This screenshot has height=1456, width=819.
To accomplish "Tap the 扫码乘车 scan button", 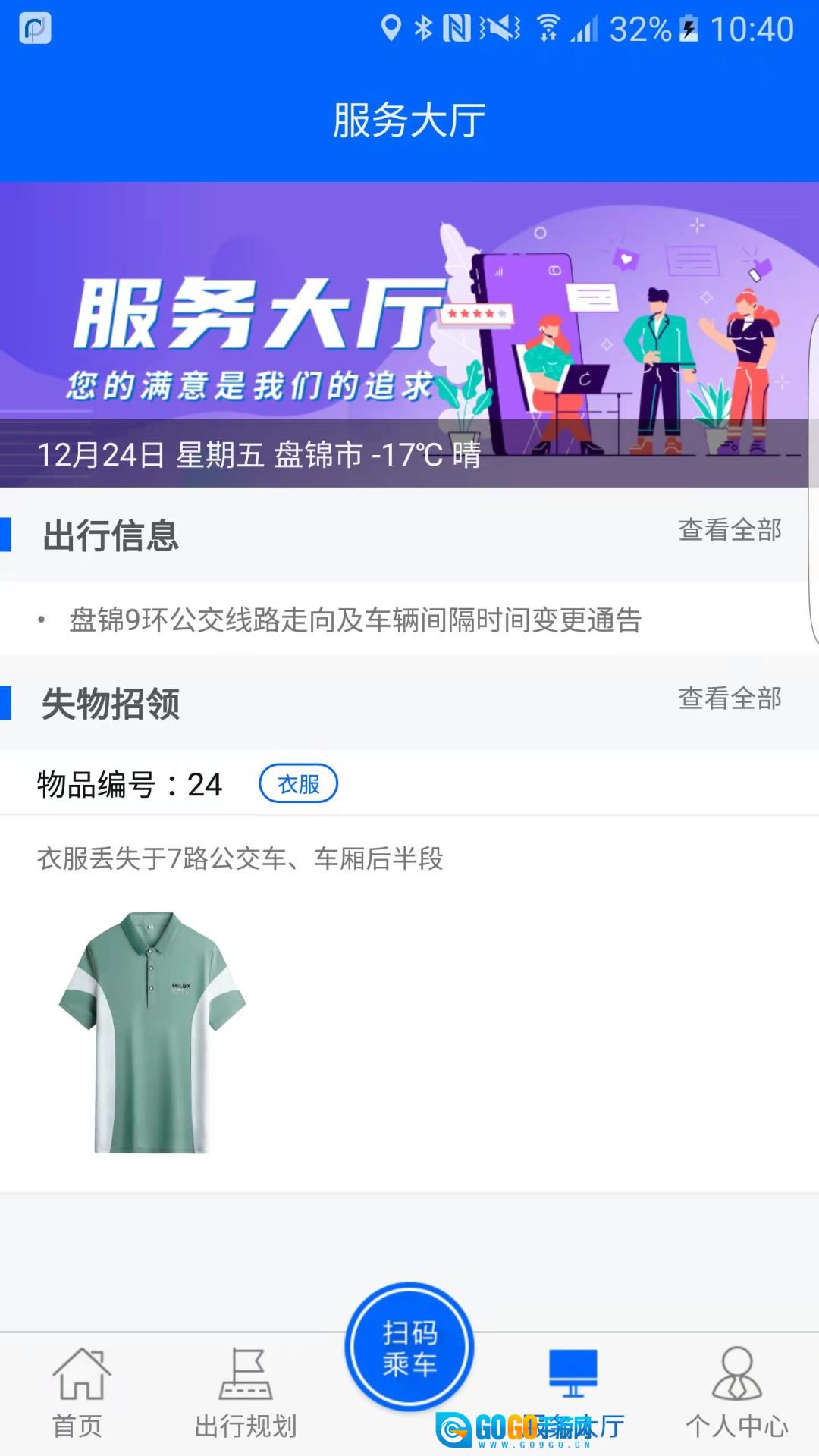I will click(x=409, y=1347).
